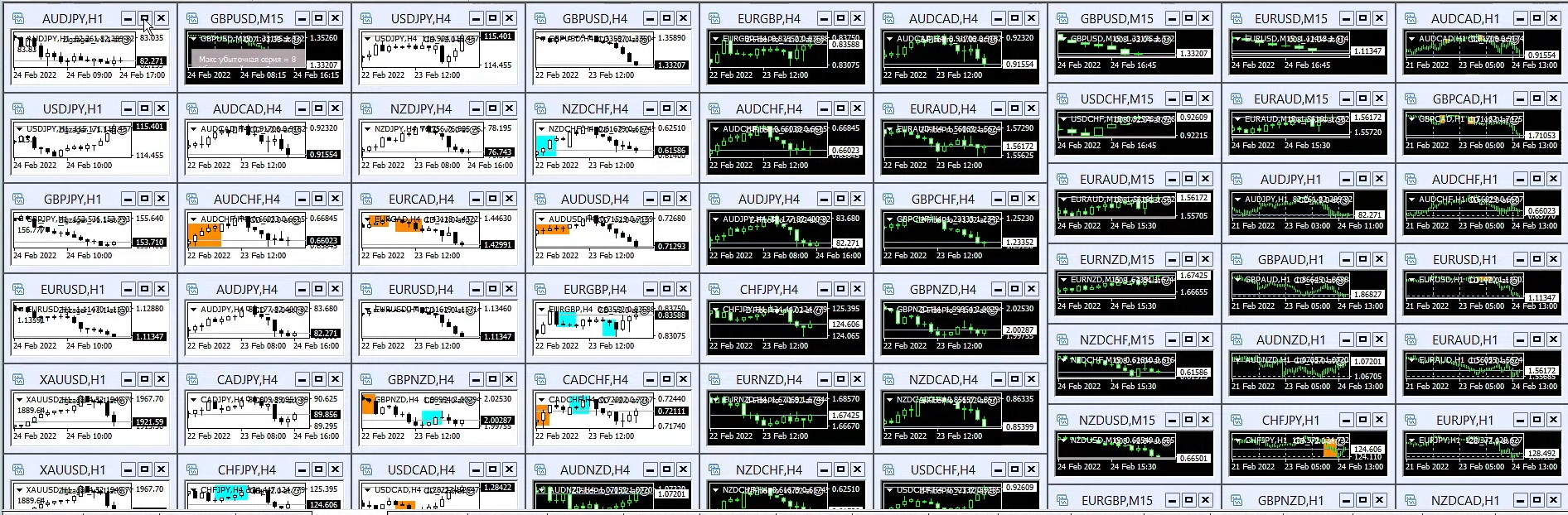The height and width of the screenshot is (515, 1568).
Task: Maximize the GBPAUD,H1 chart window
Action: point(1363,259)
